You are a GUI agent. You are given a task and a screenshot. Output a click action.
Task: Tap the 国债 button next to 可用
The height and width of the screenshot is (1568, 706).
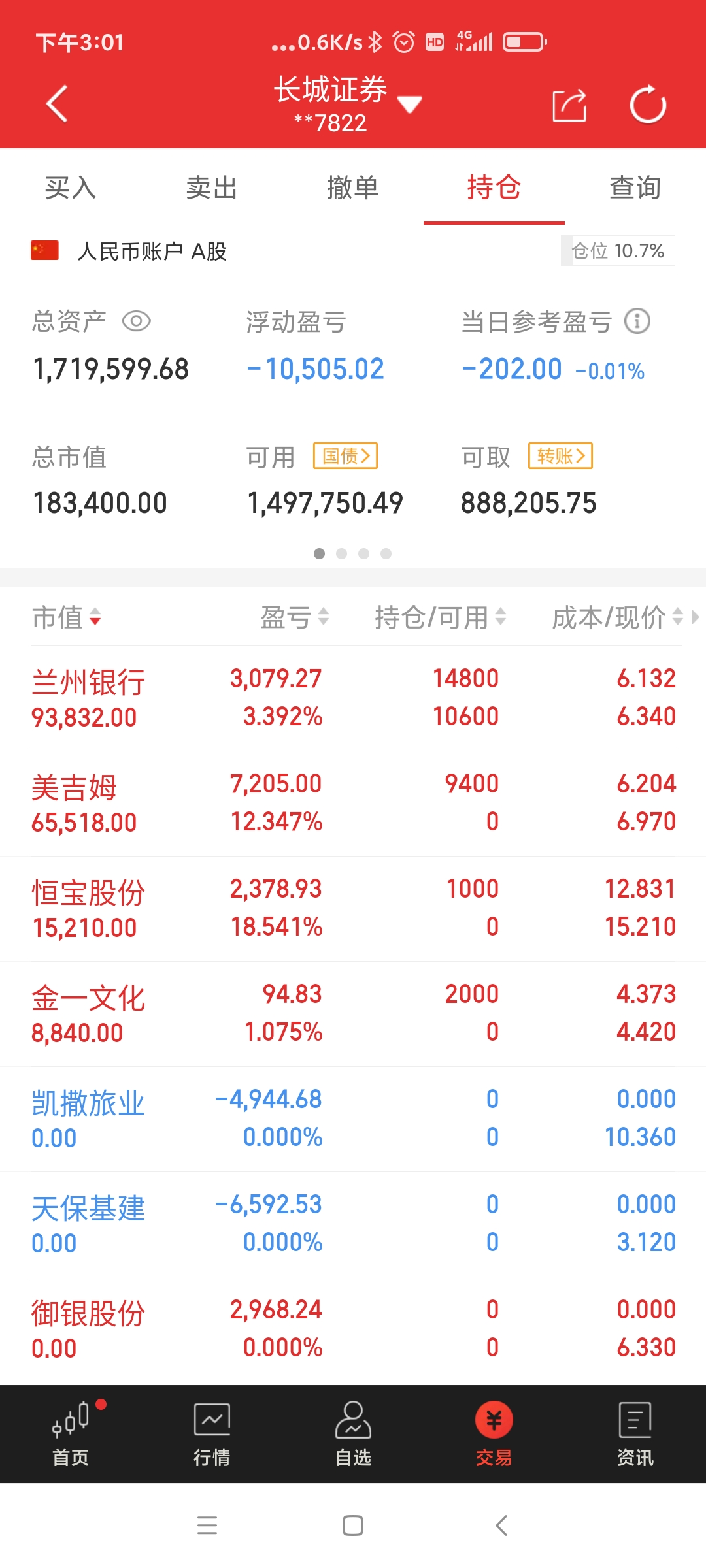coord(346,455)
